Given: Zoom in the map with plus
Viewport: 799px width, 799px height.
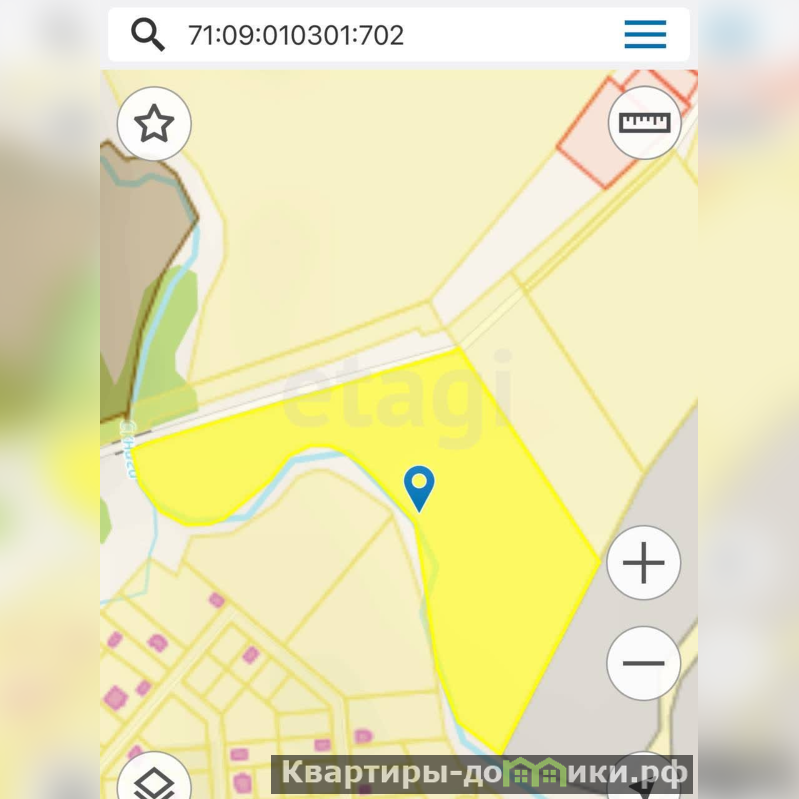Looking at the screenshot, I should pyautogui.click(x=643, y=563).
